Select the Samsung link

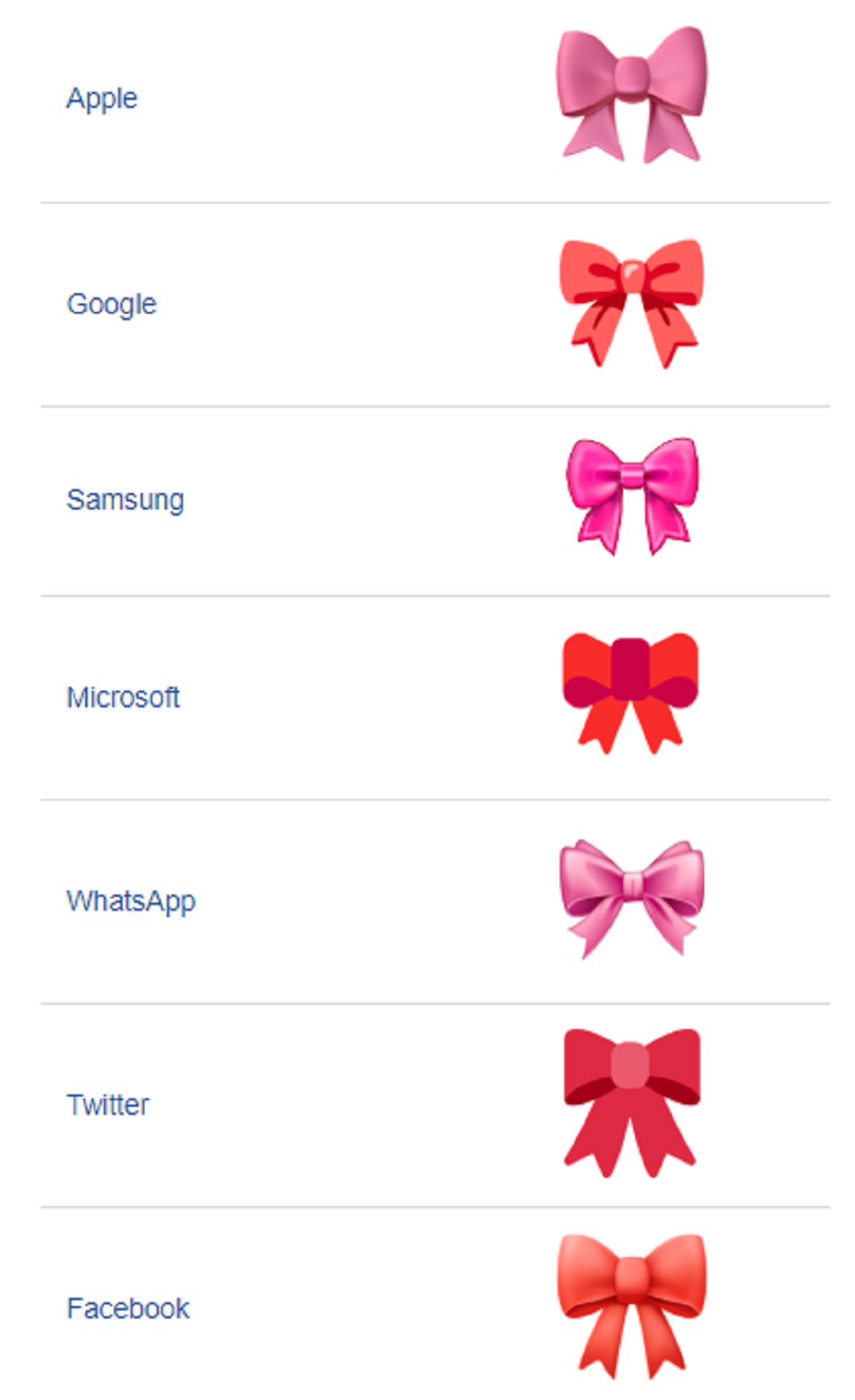tap(125, 500)
